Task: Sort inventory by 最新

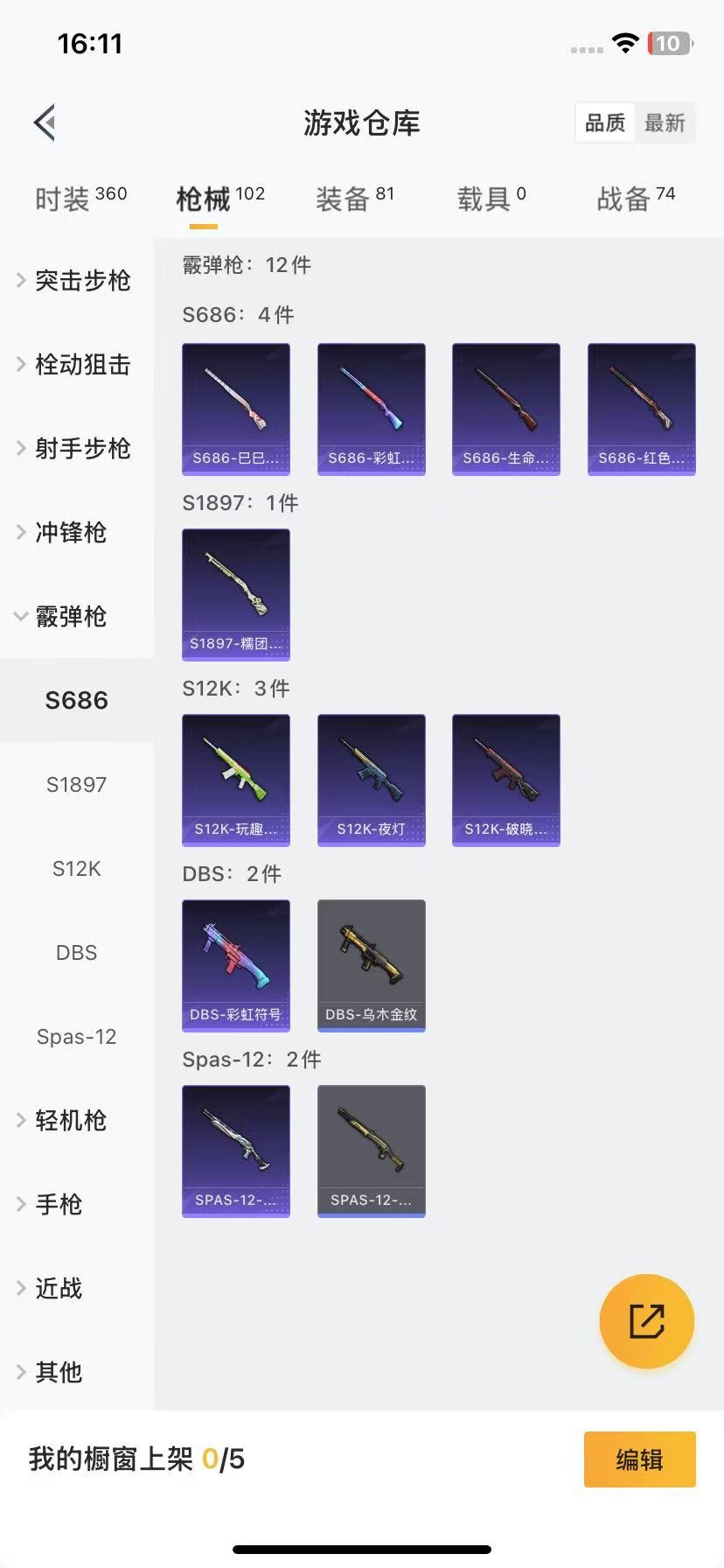Action: tap(665, 122)
